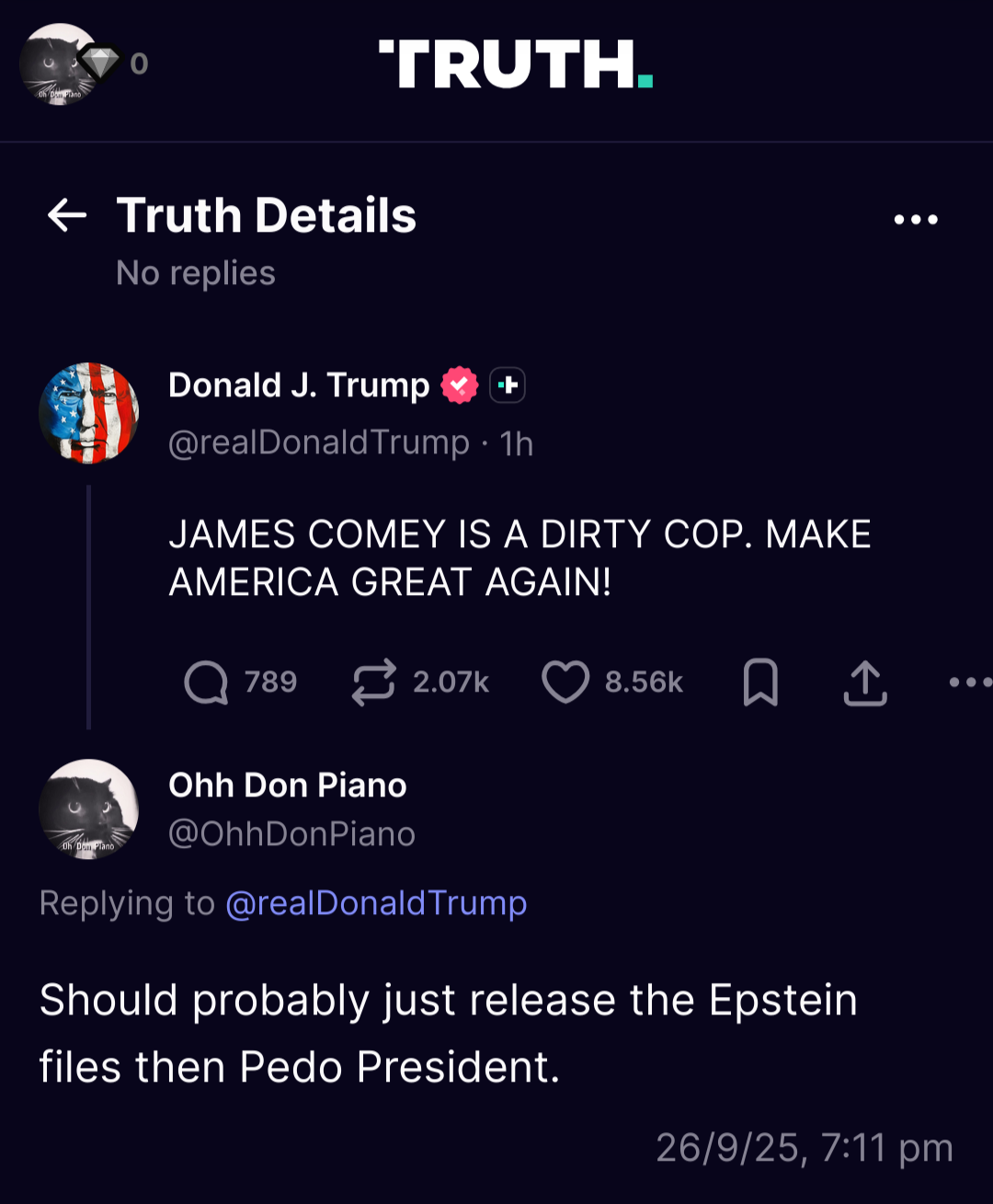Share Donald J. Trump's post
Screen dimensions: 993x1204
tap(864, 682)
